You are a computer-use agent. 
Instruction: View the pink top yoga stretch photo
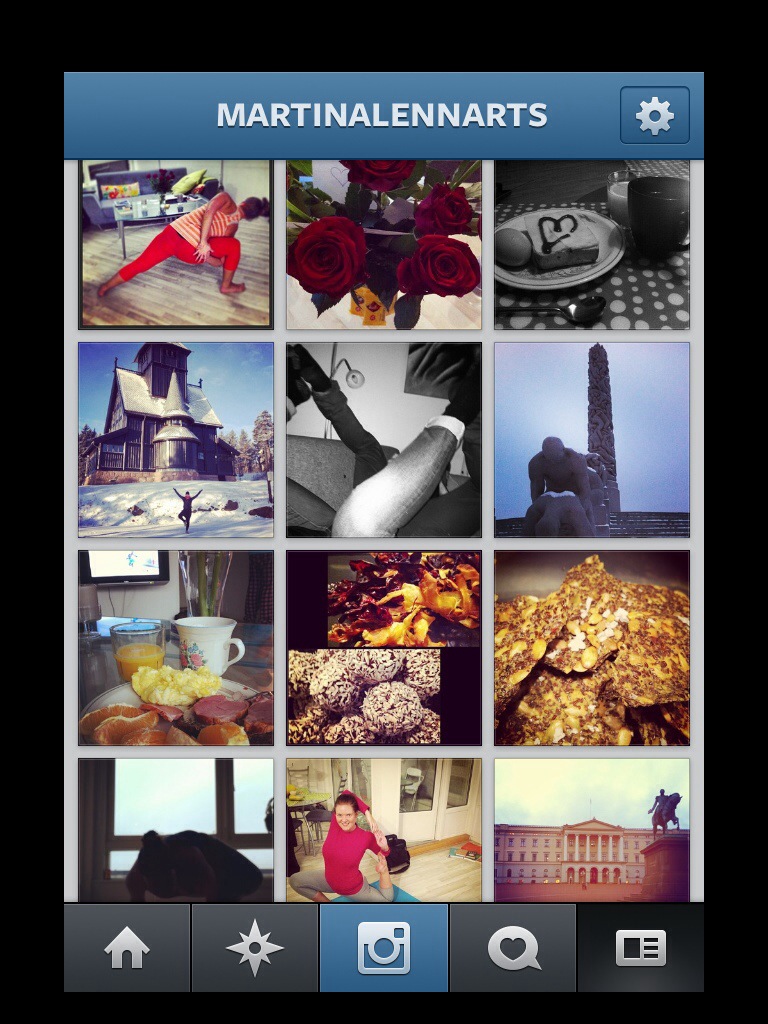384,830
